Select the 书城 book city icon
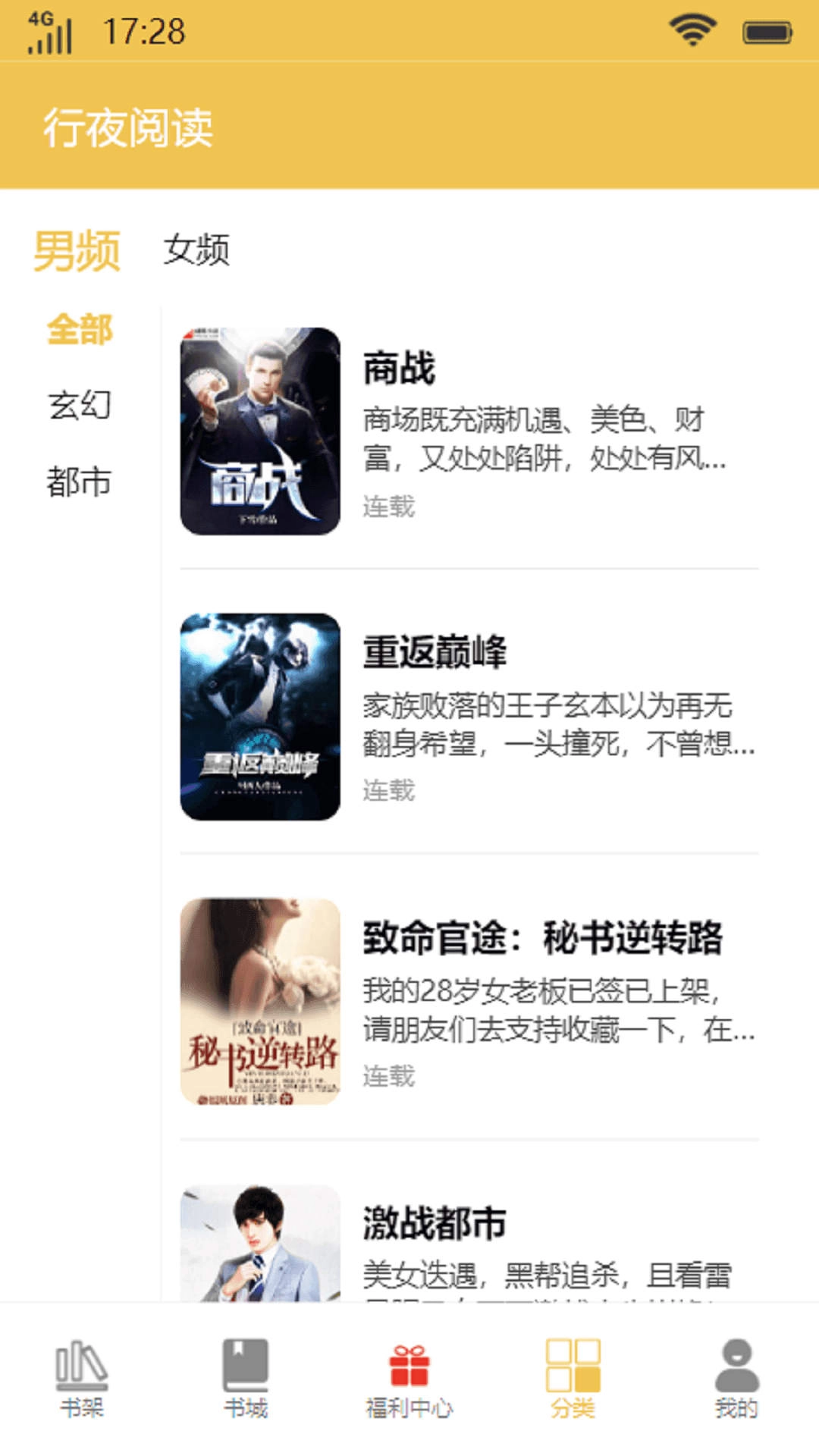819x1456 pixels. [x=244, y=1373]
